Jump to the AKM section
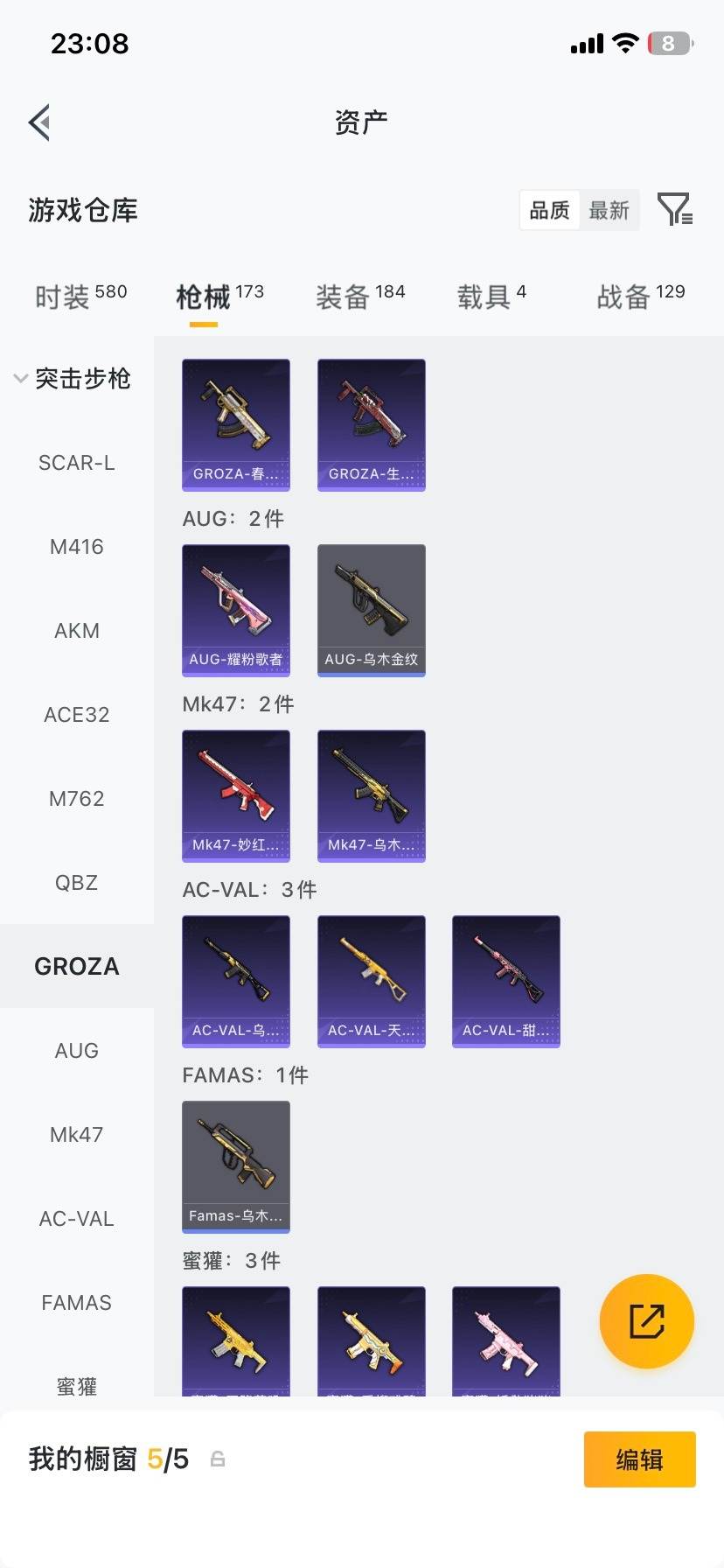724x1568 pixels. 77,631
